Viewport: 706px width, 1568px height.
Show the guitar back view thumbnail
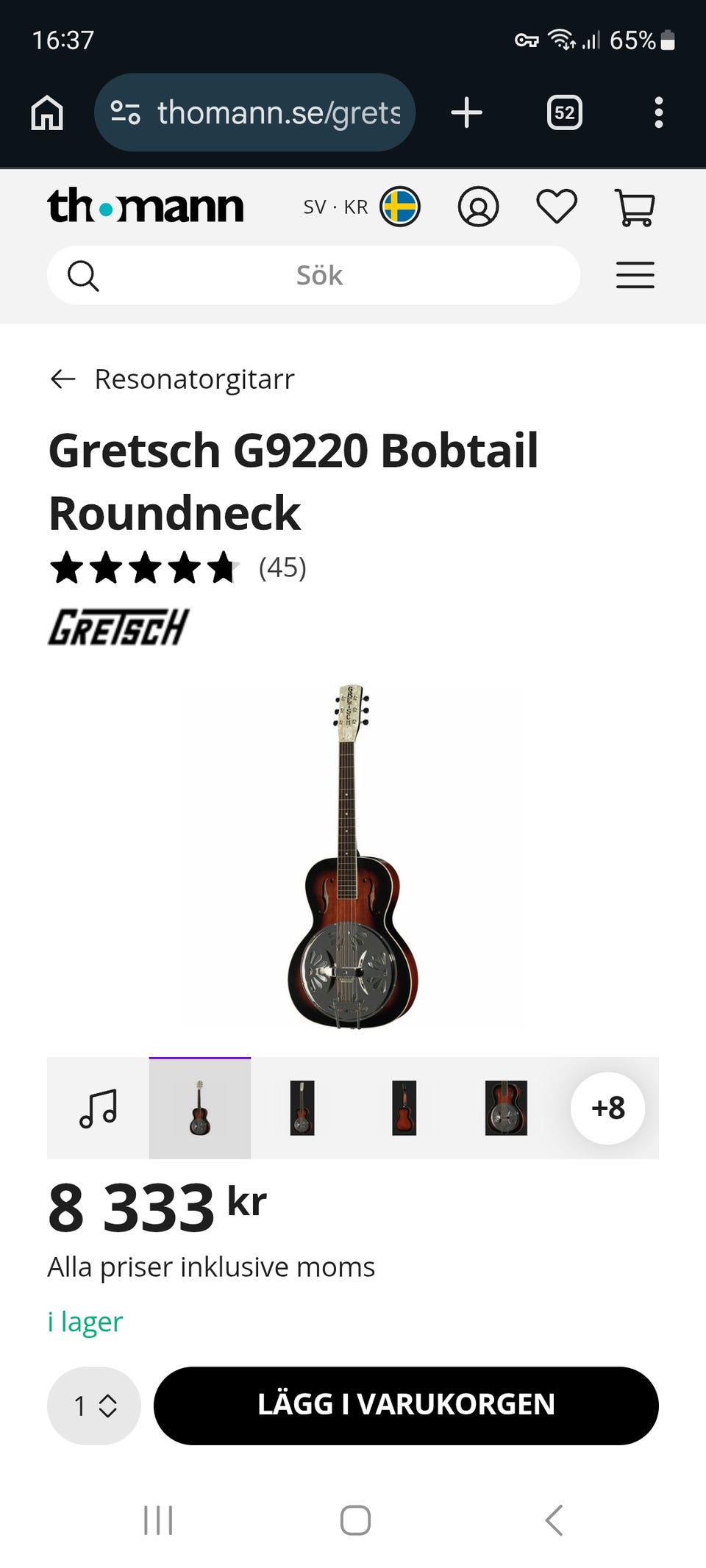[x=404, y=1108]
